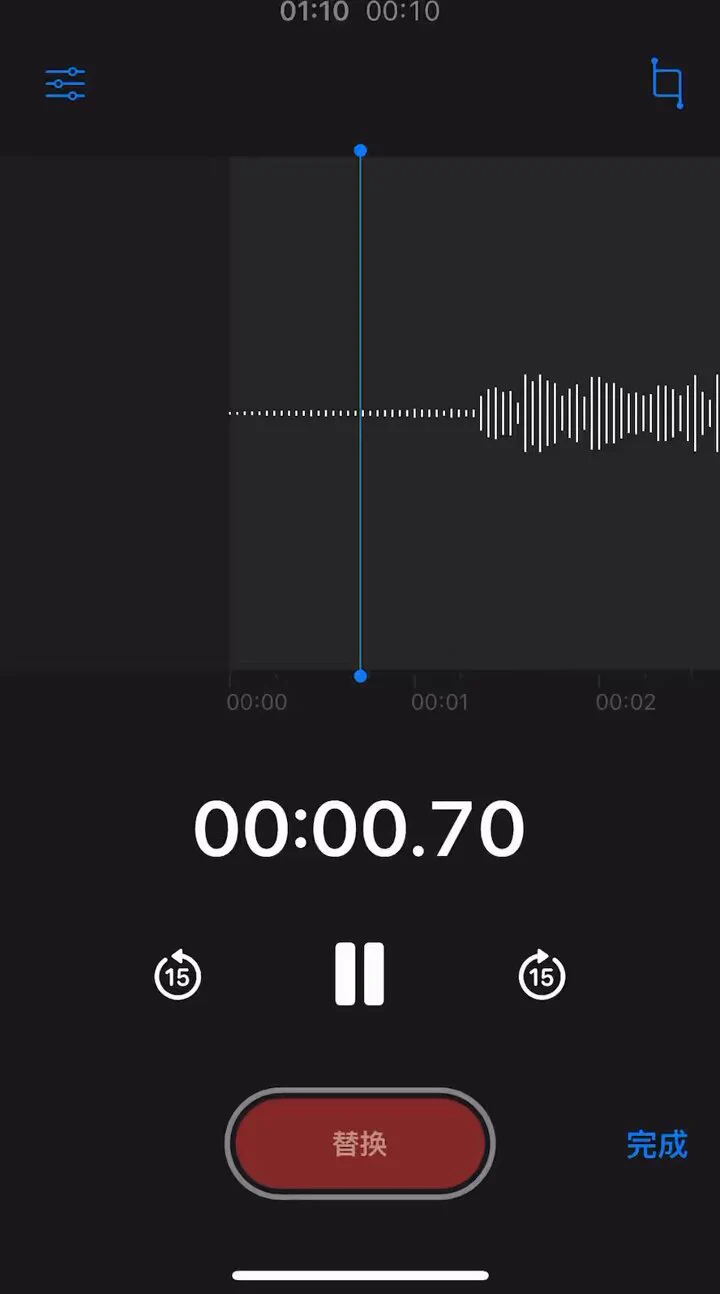Rewind 15 seconds

[178, 975]
